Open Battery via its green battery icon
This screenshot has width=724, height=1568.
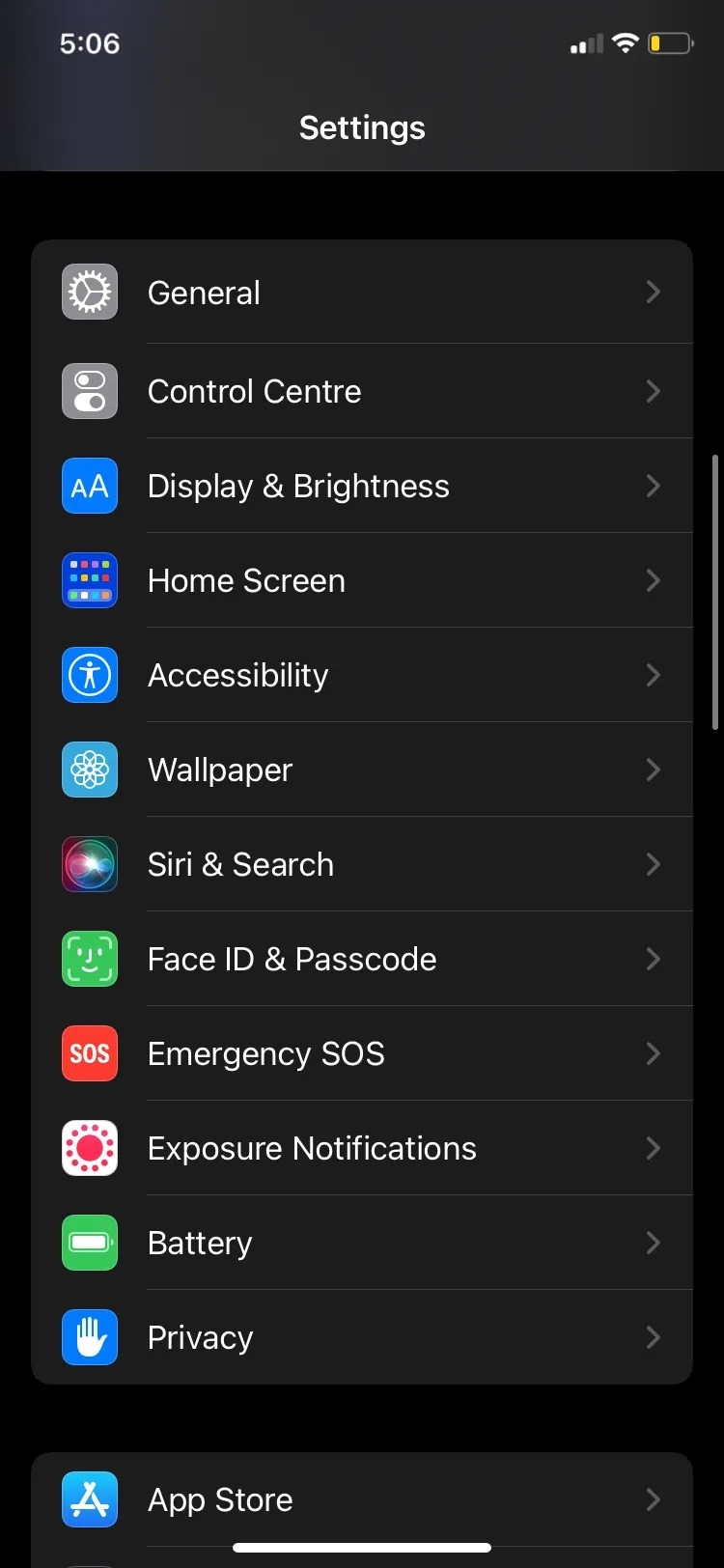pos(89,1243)
